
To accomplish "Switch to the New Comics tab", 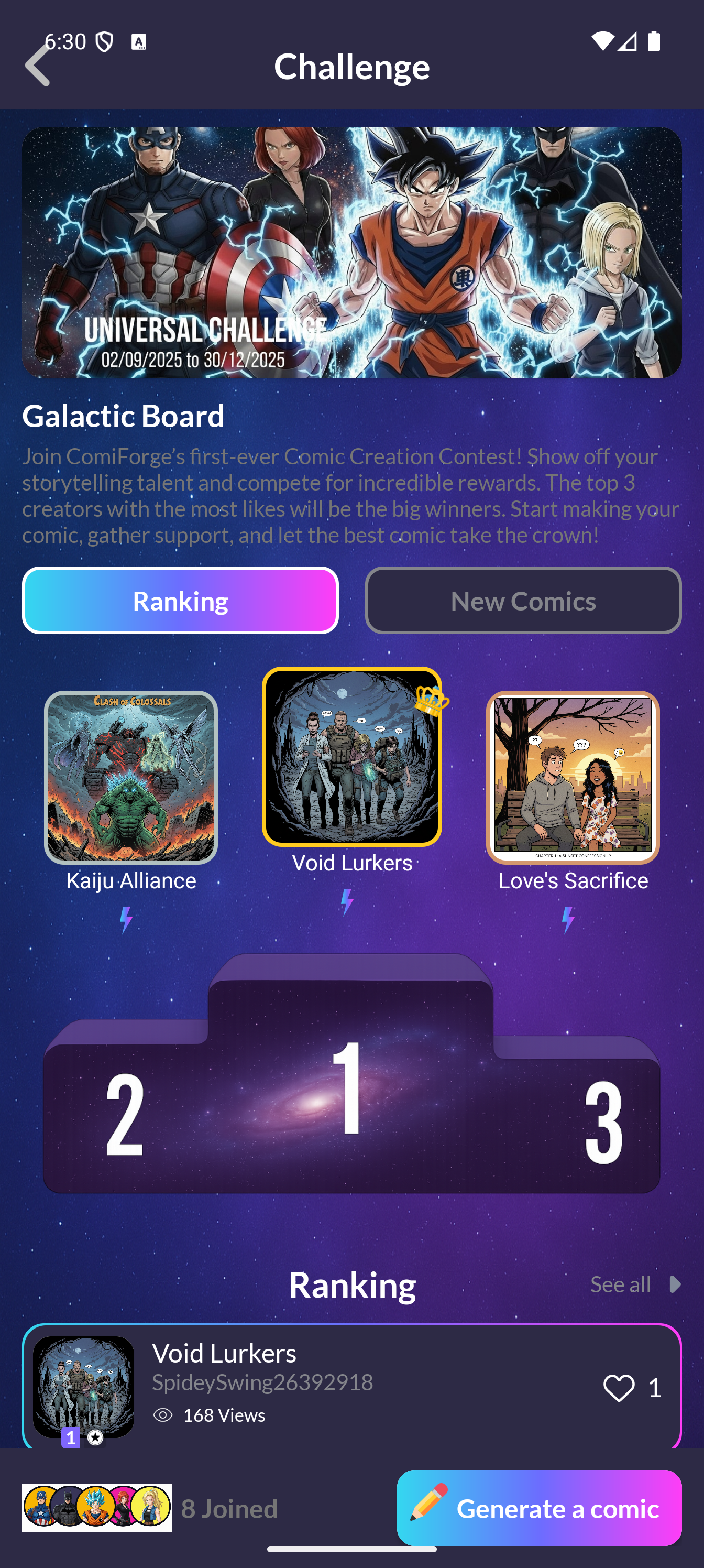I will pyautogui.click(x=523, y=601).
